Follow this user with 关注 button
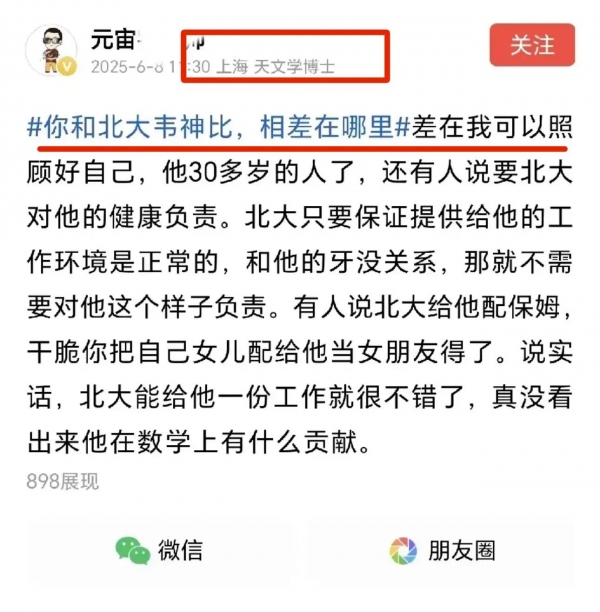 tap(532, 44)
